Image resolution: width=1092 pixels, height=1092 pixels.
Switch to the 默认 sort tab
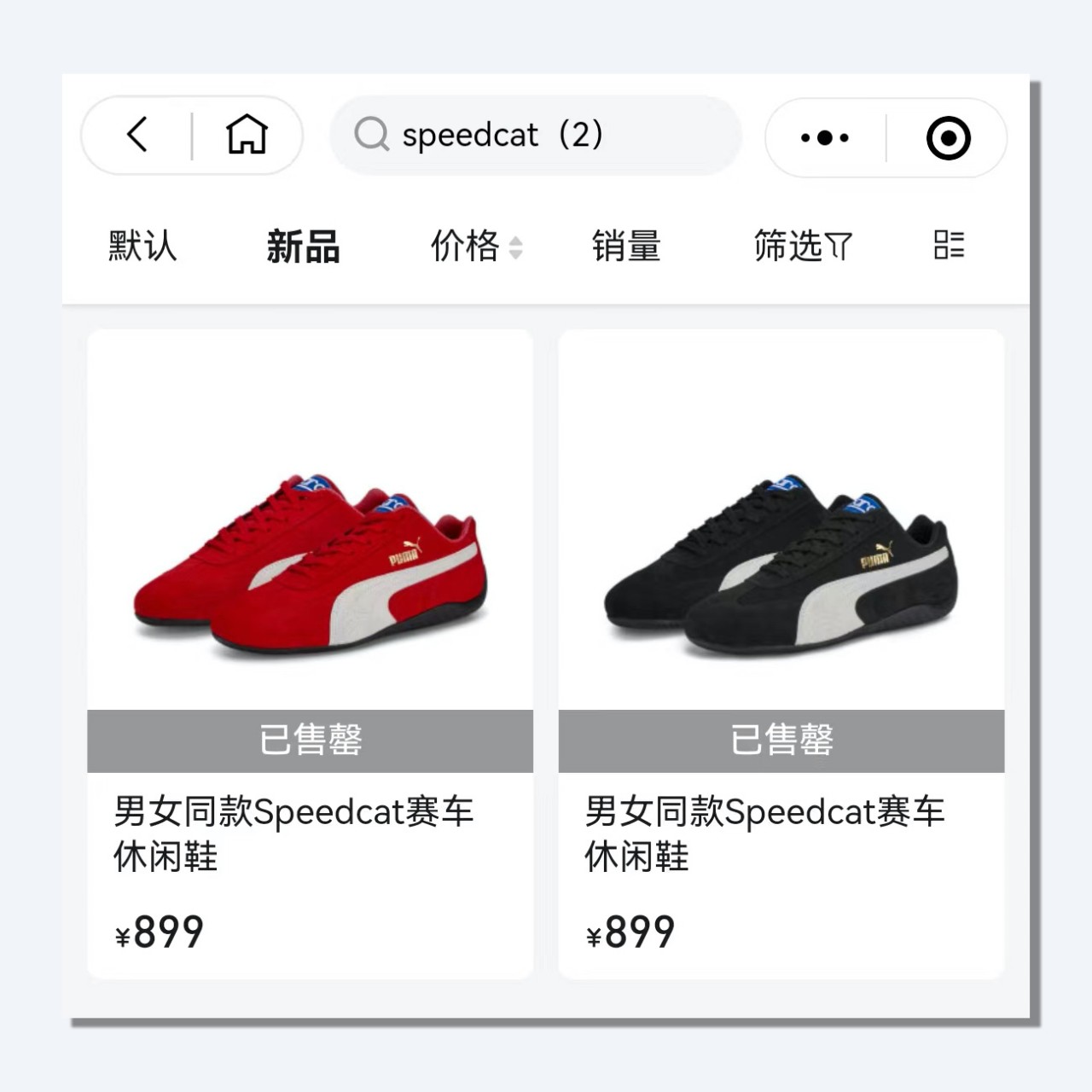[x=142, y=246]
